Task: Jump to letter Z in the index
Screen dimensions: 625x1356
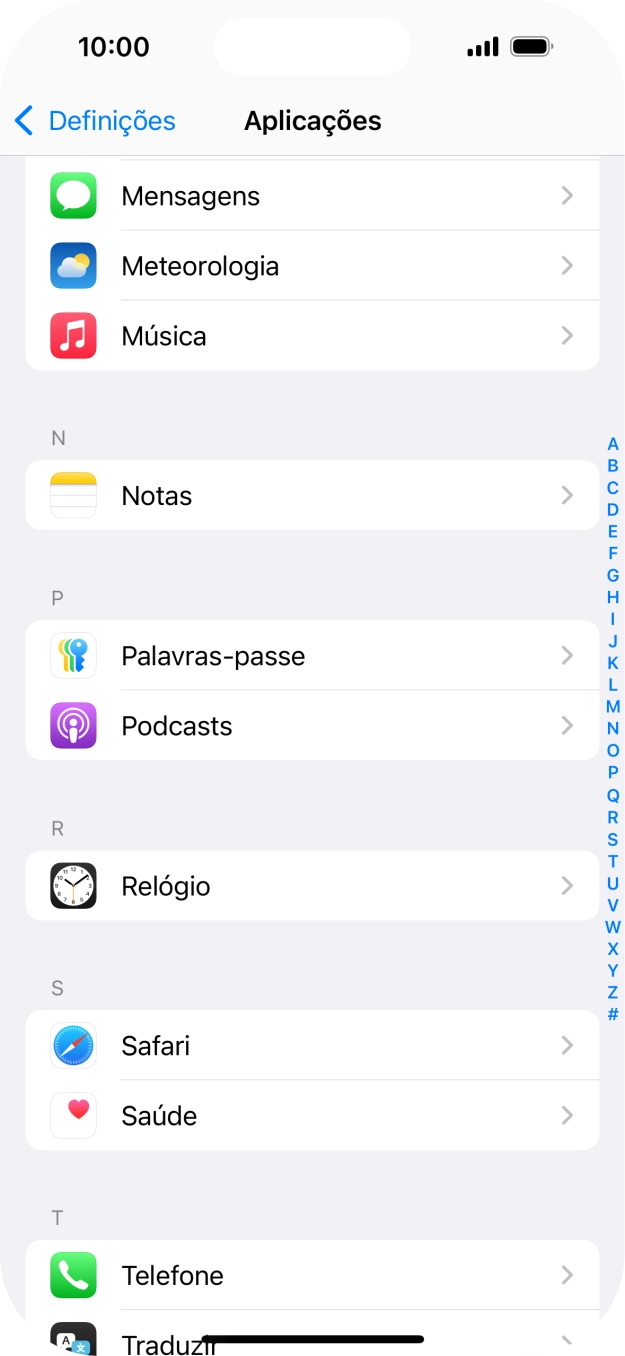Action: (x=613, y=993)
